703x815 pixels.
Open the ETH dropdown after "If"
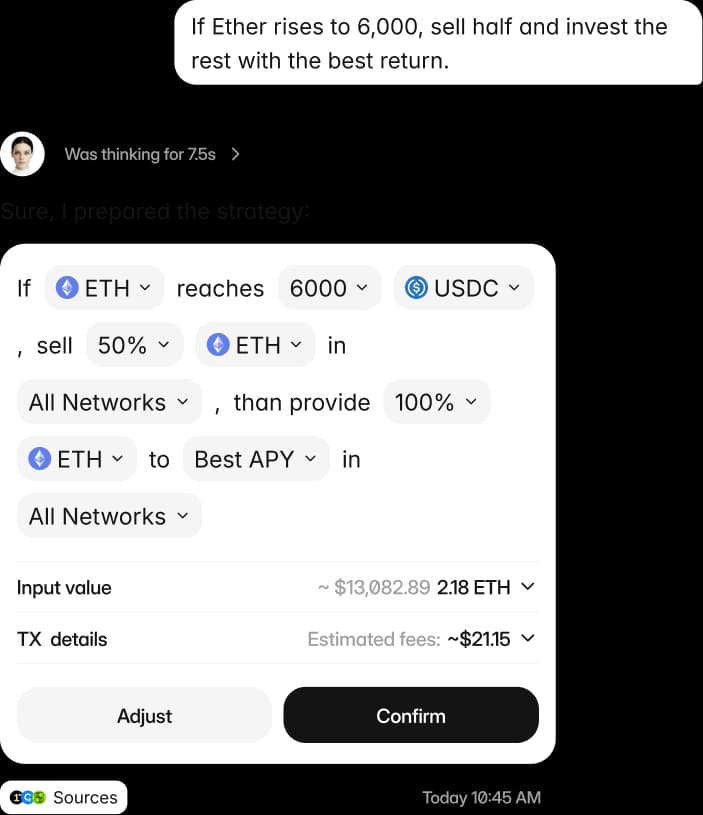(104, 288)
